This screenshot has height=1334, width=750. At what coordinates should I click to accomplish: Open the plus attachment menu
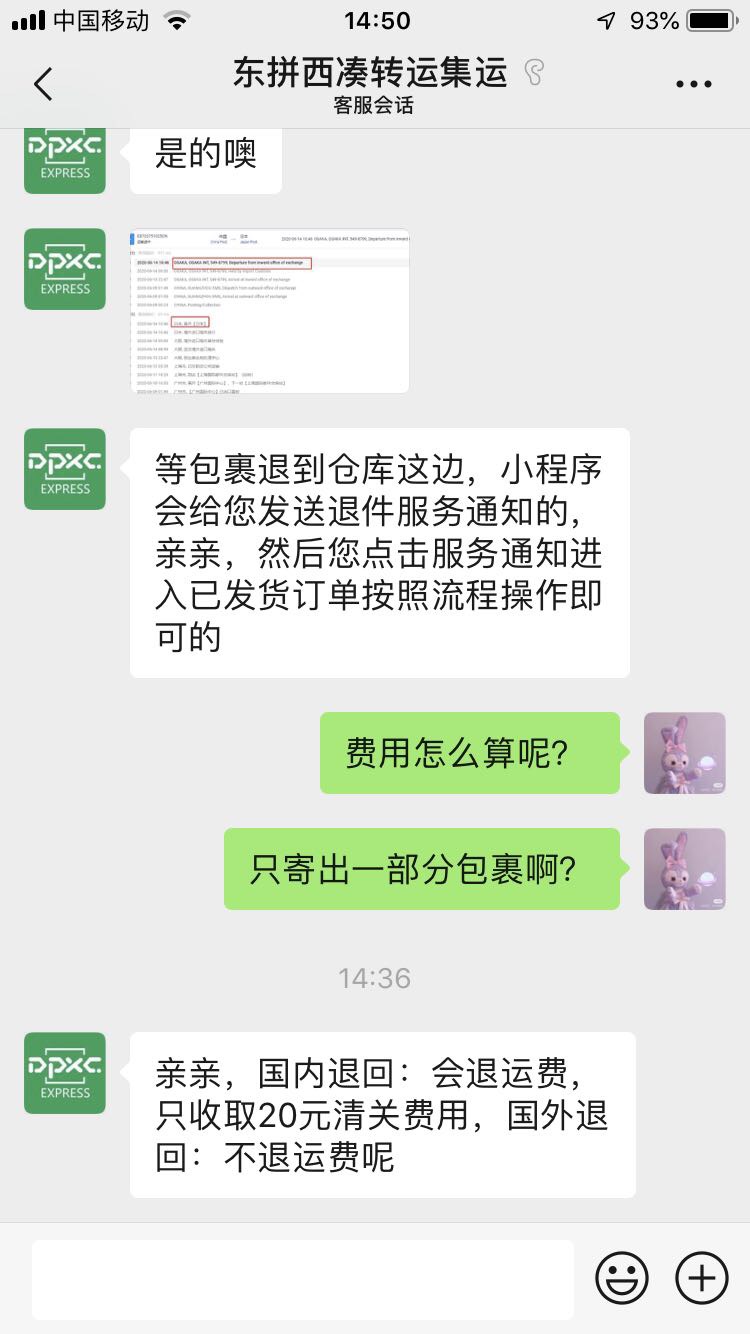701,1278
